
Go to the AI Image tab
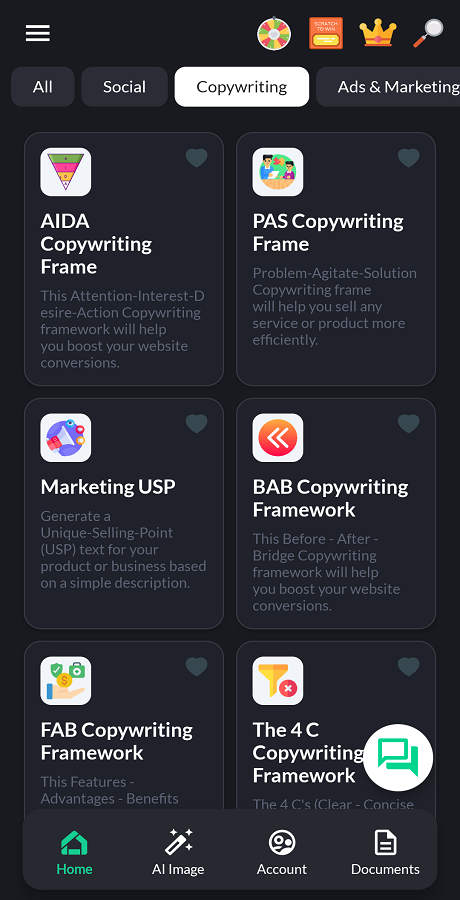click(x=178, y=852)
